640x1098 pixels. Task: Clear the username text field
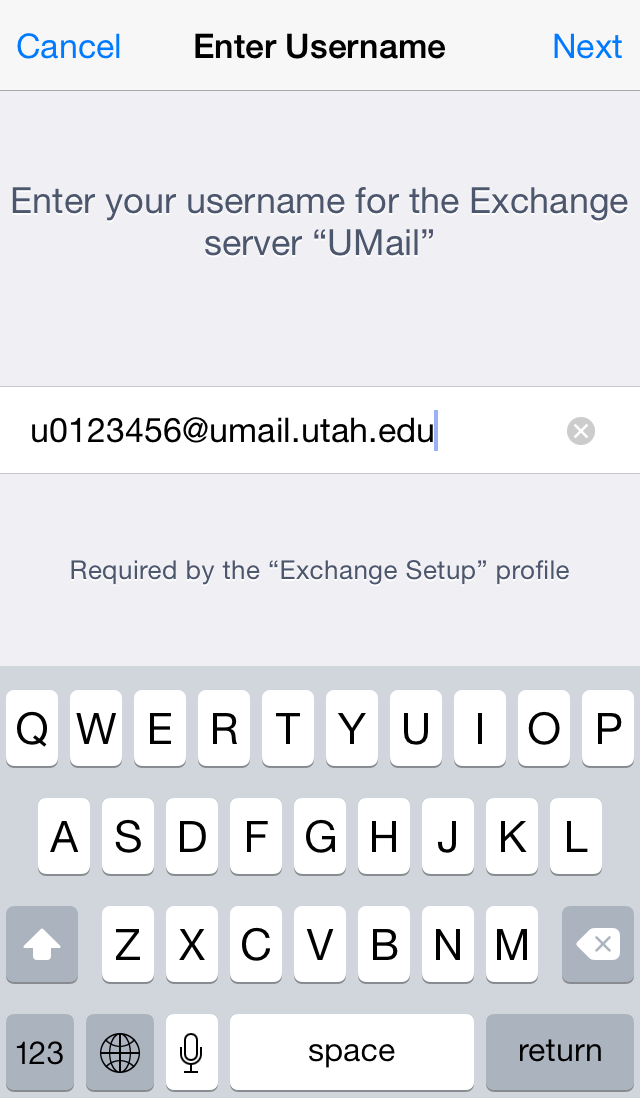click(581, 431)
